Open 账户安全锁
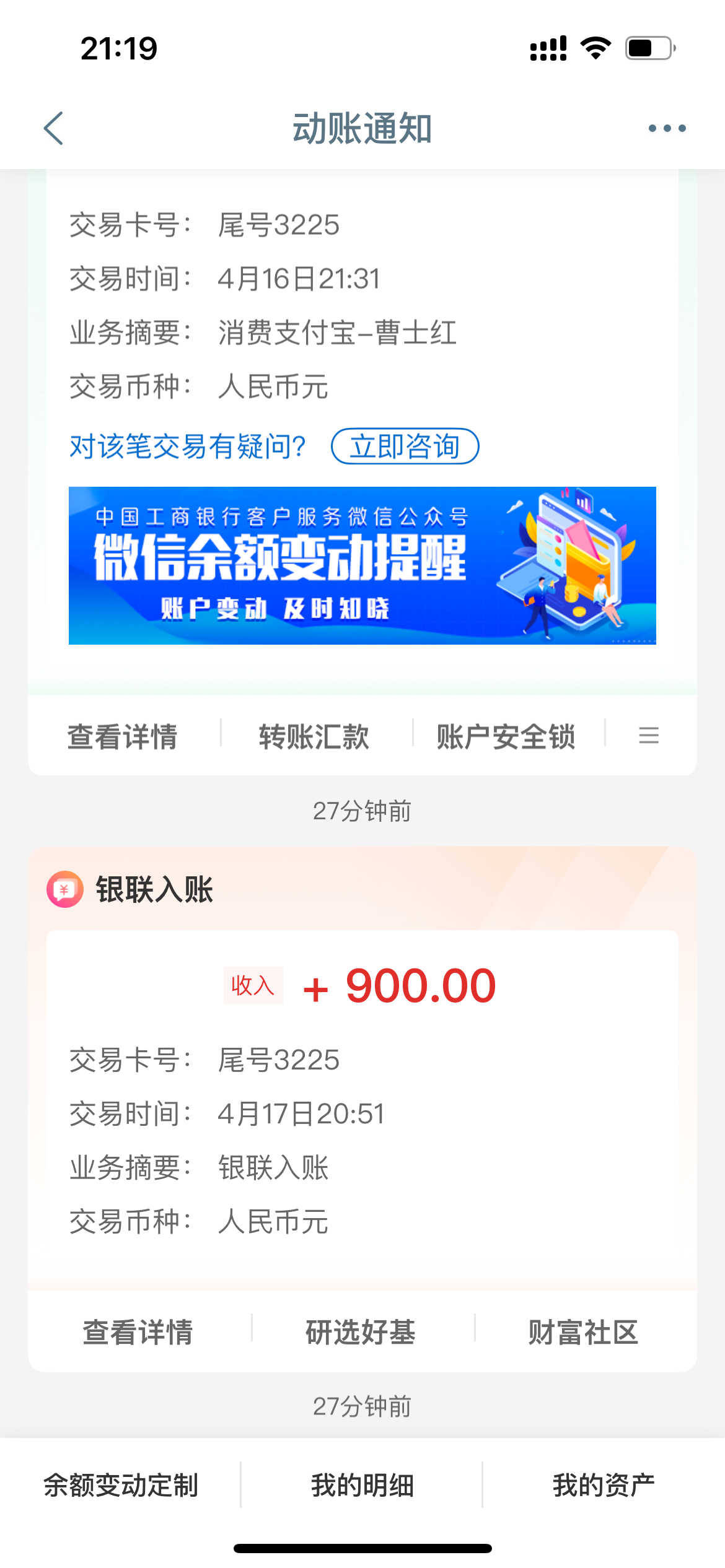 (x=506, y=736)
